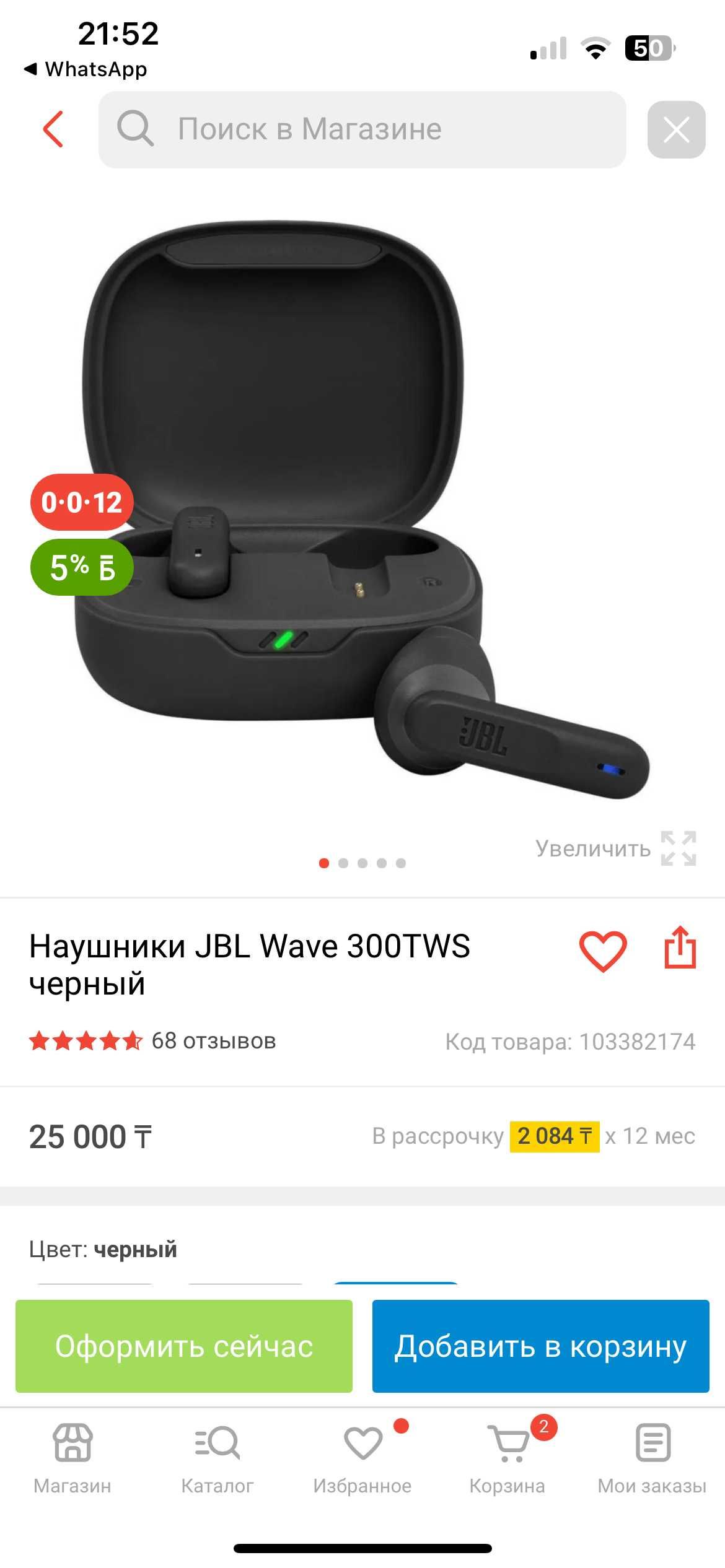Image resolution: width=725 pixels, height=1568 pixels.
Task: Enlarge the product image via Увеличить
Action: 615,848
